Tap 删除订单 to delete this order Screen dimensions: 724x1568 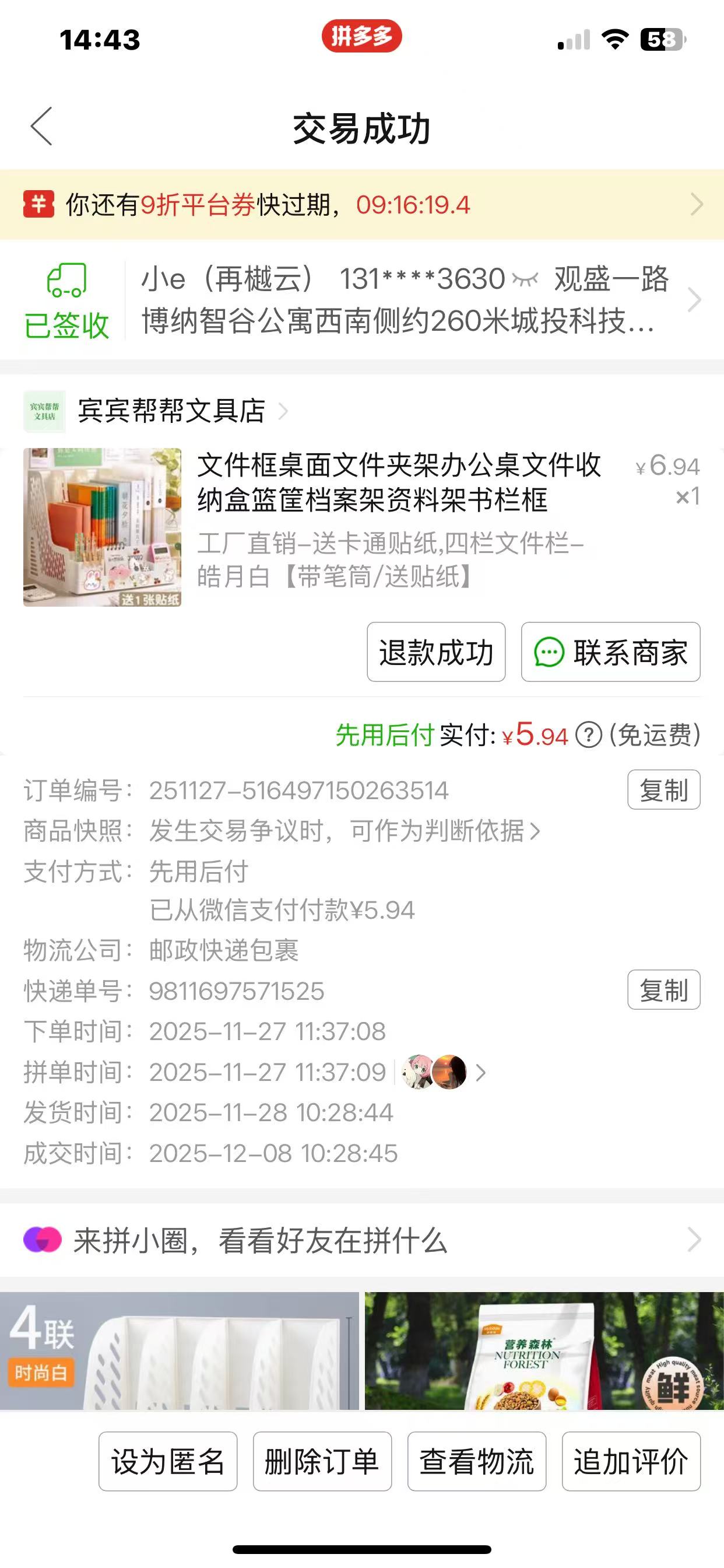coord(322,1461)
